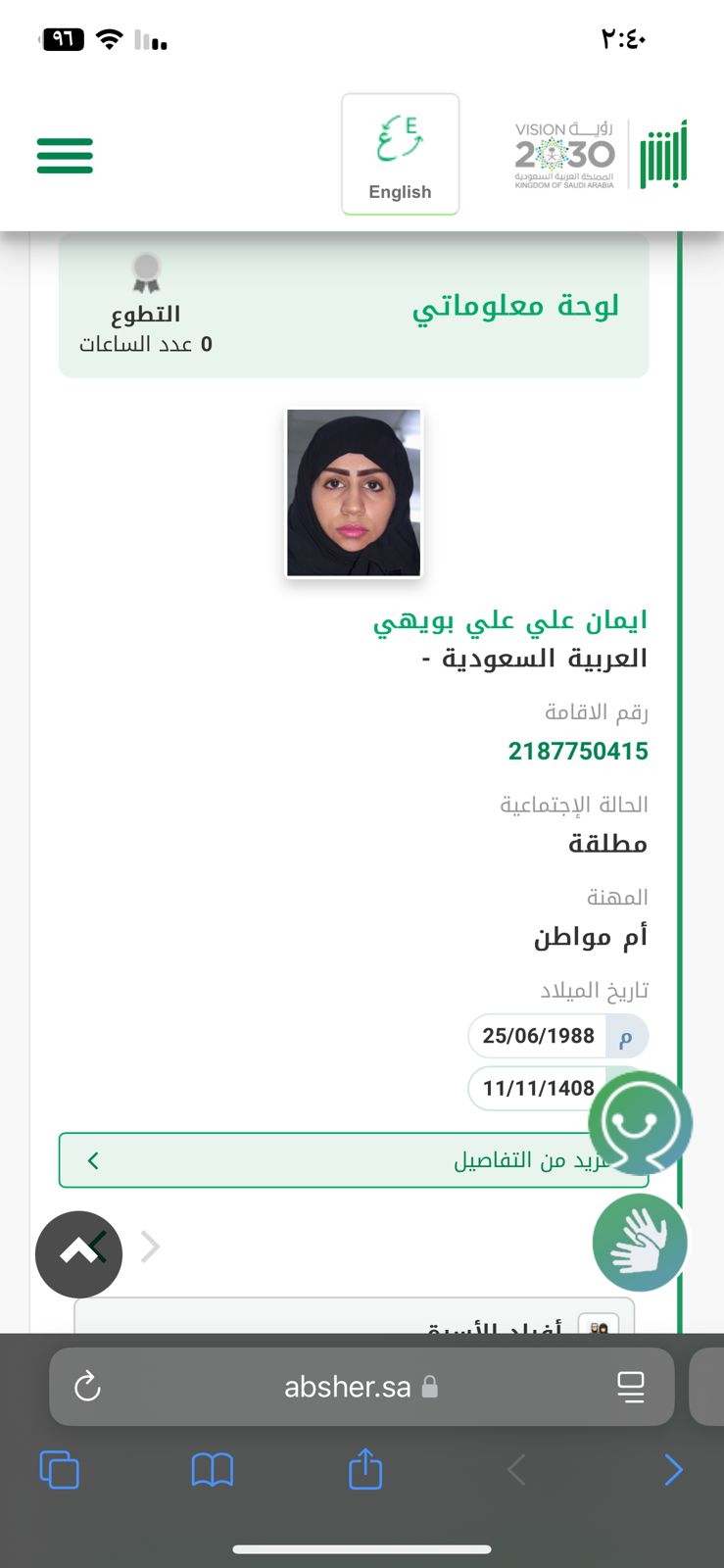Viewport: 724px width, 1568px height.
Task: Go forward in Safari
Action: click(x=673, y=1470)
